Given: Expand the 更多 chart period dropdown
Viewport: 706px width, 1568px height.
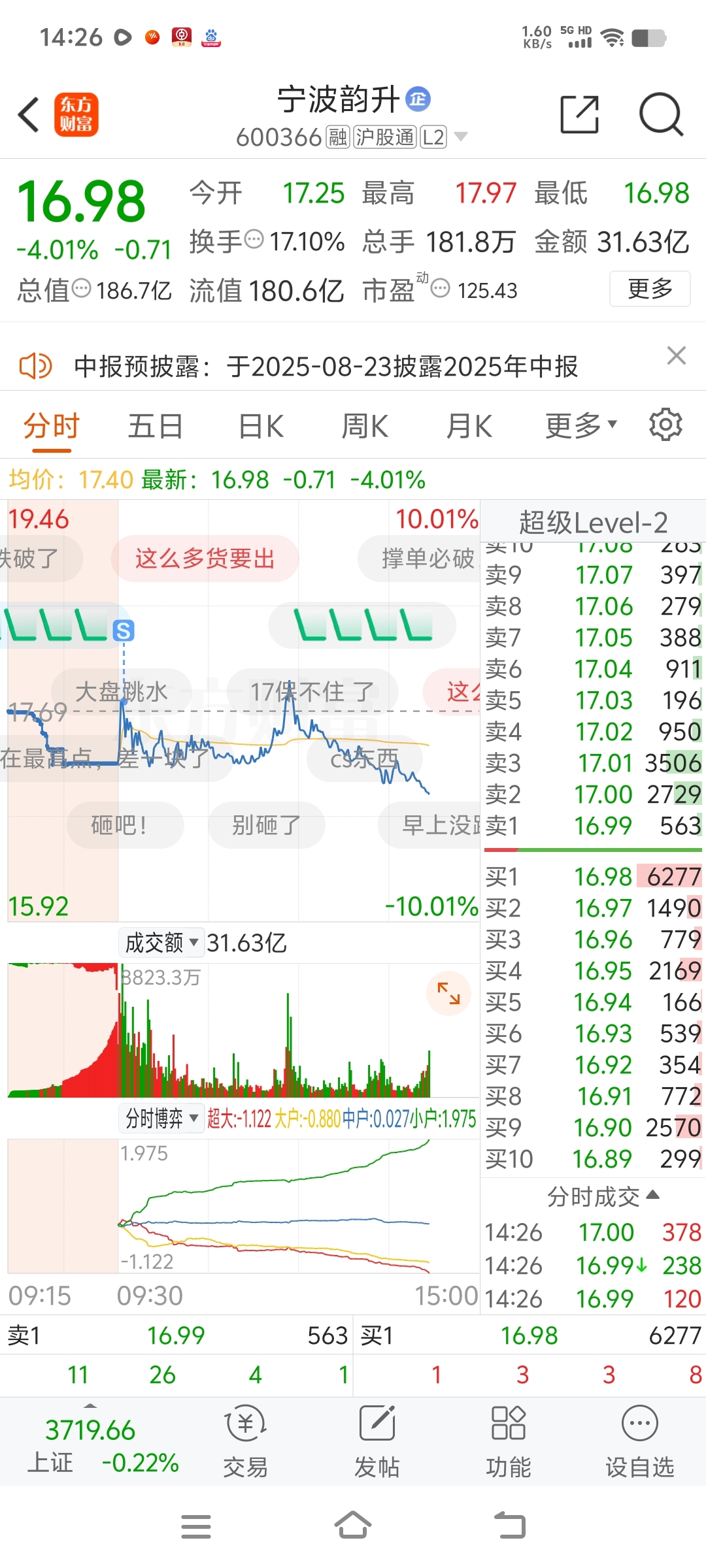Looking at the screenshot, I should coord(580,427).
